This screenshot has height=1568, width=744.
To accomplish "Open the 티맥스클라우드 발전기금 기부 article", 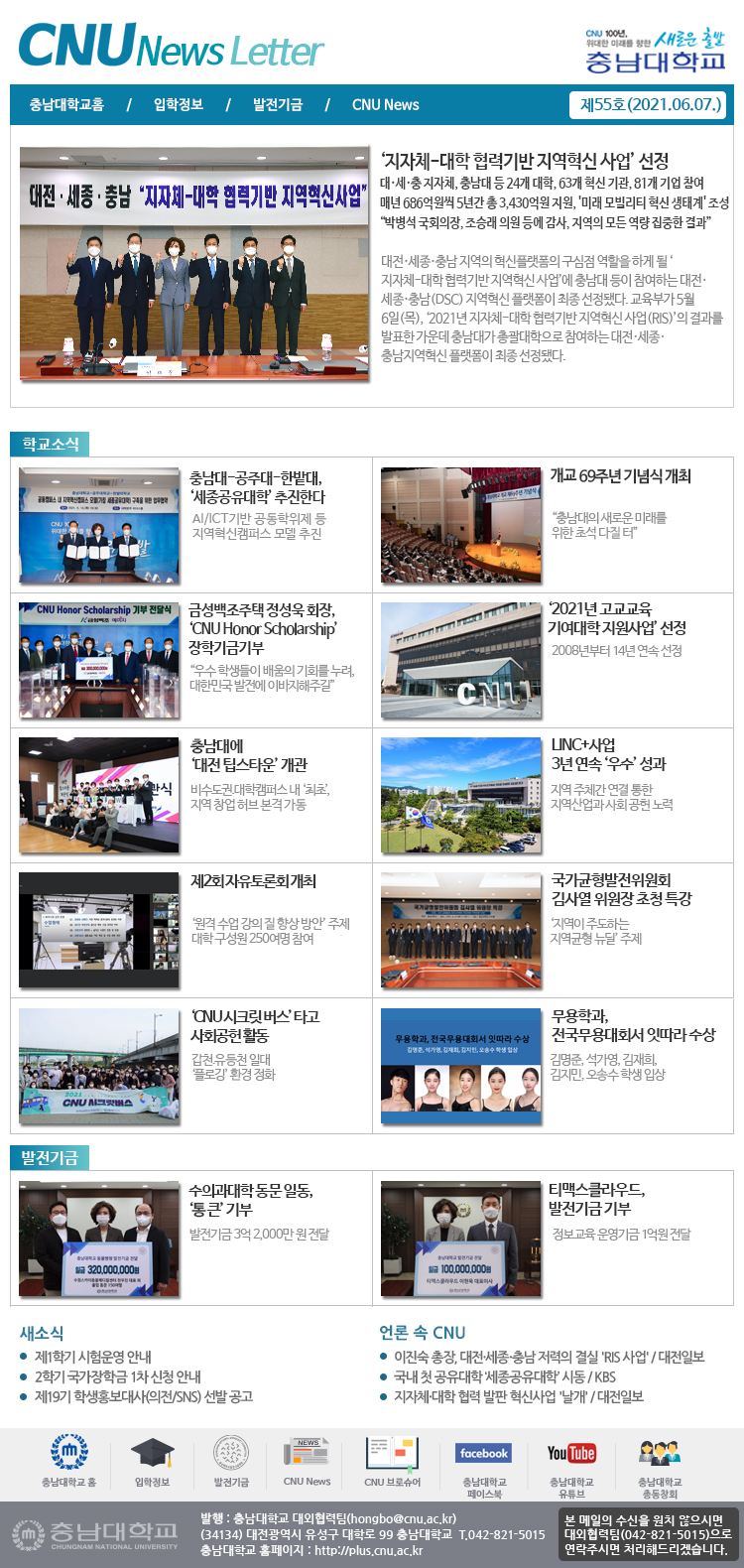I will pyautogui.click(x=596, y=1199).
